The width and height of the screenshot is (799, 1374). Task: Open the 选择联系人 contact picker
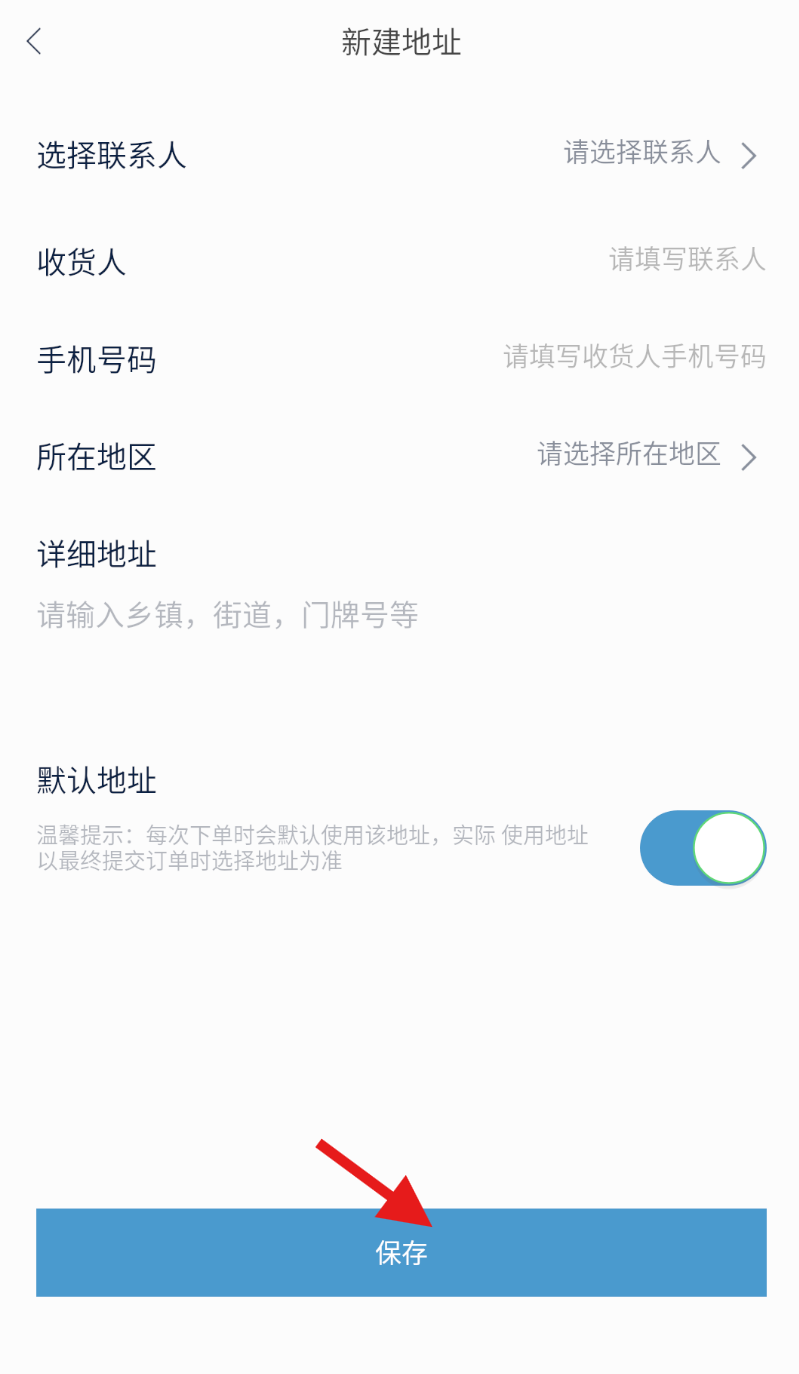(660, 154)
